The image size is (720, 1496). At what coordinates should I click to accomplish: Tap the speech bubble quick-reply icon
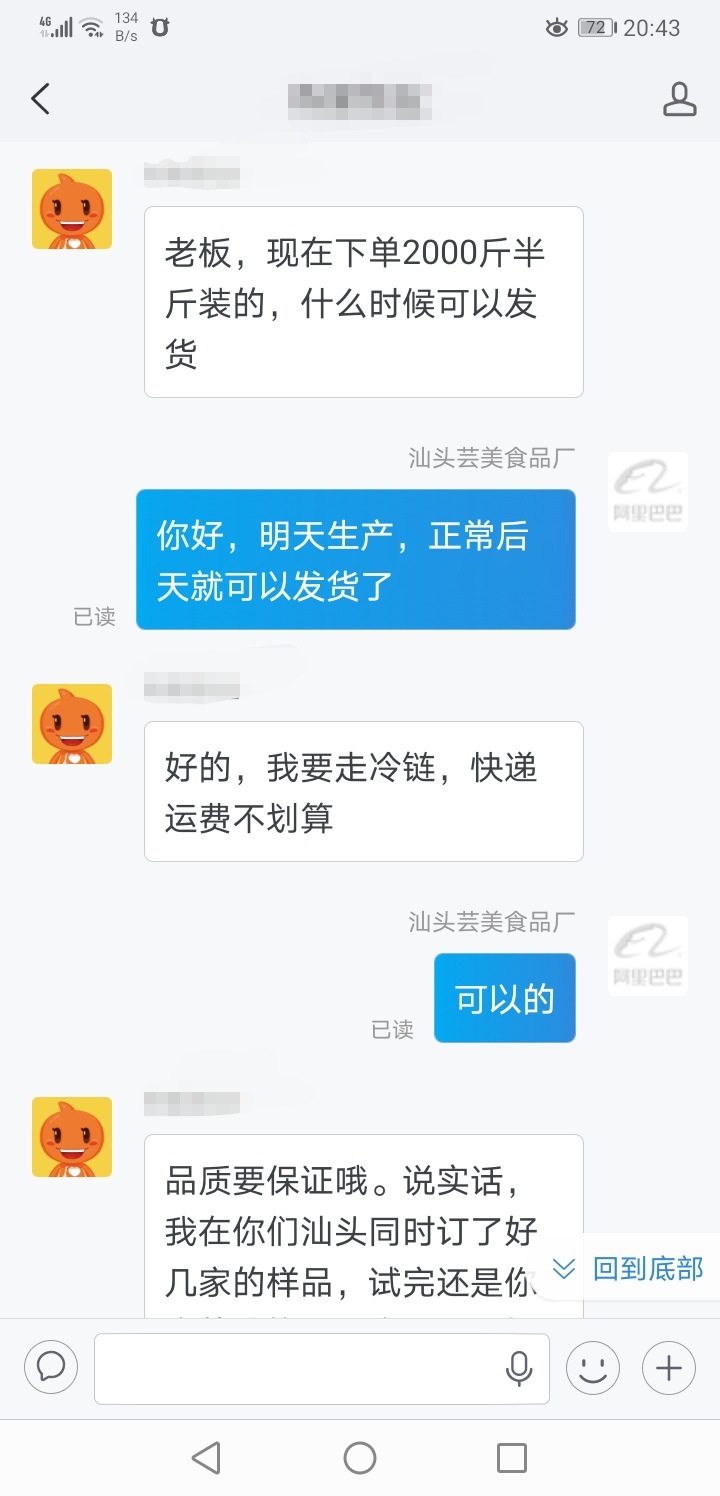[51, 1367]
